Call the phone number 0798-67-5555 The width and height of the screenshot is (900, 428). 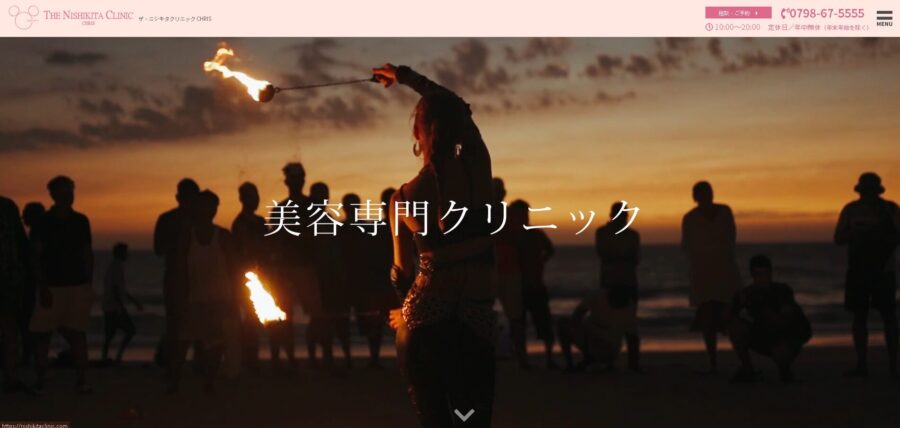pyautogui.click(x=823, y=13)
